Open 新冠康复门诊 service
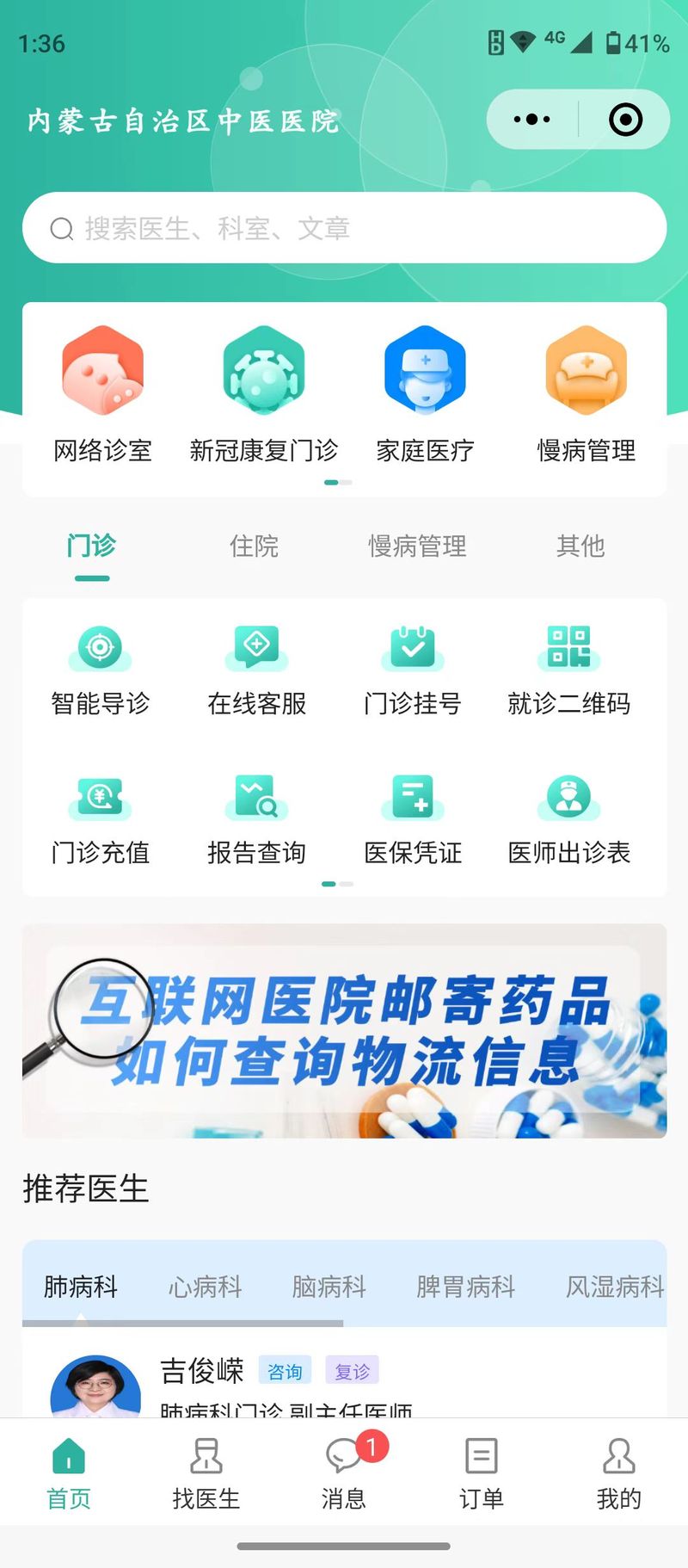688x1568 pixels. 263,394
